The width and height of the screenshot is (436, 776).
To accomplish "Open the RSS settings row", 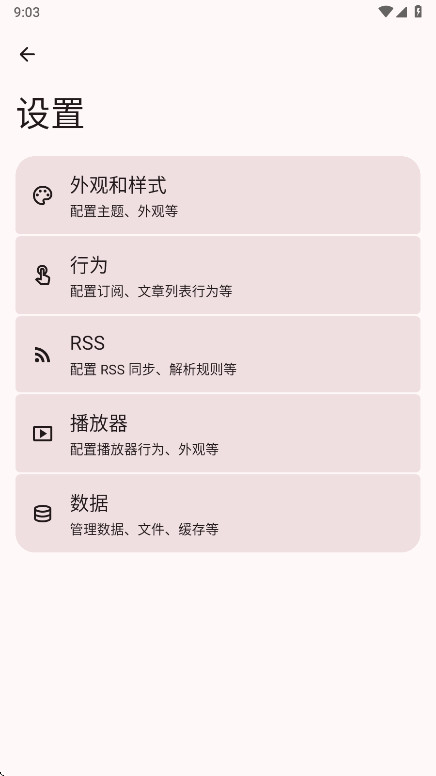I will coord(218,354).
